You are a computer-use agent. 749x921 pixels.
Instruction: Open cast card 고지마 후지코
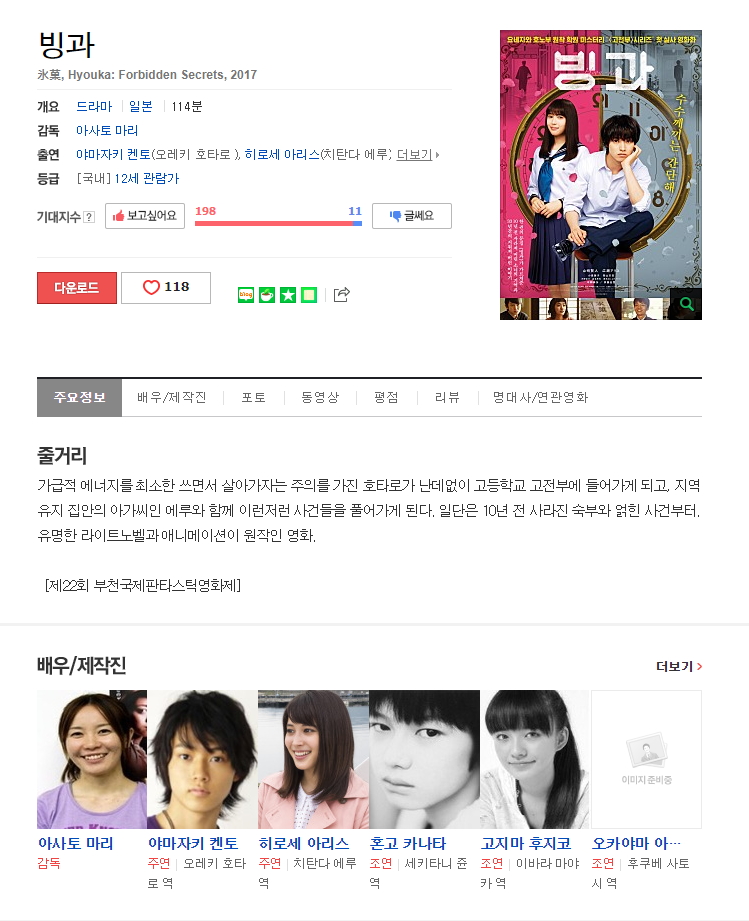[535, 760]
